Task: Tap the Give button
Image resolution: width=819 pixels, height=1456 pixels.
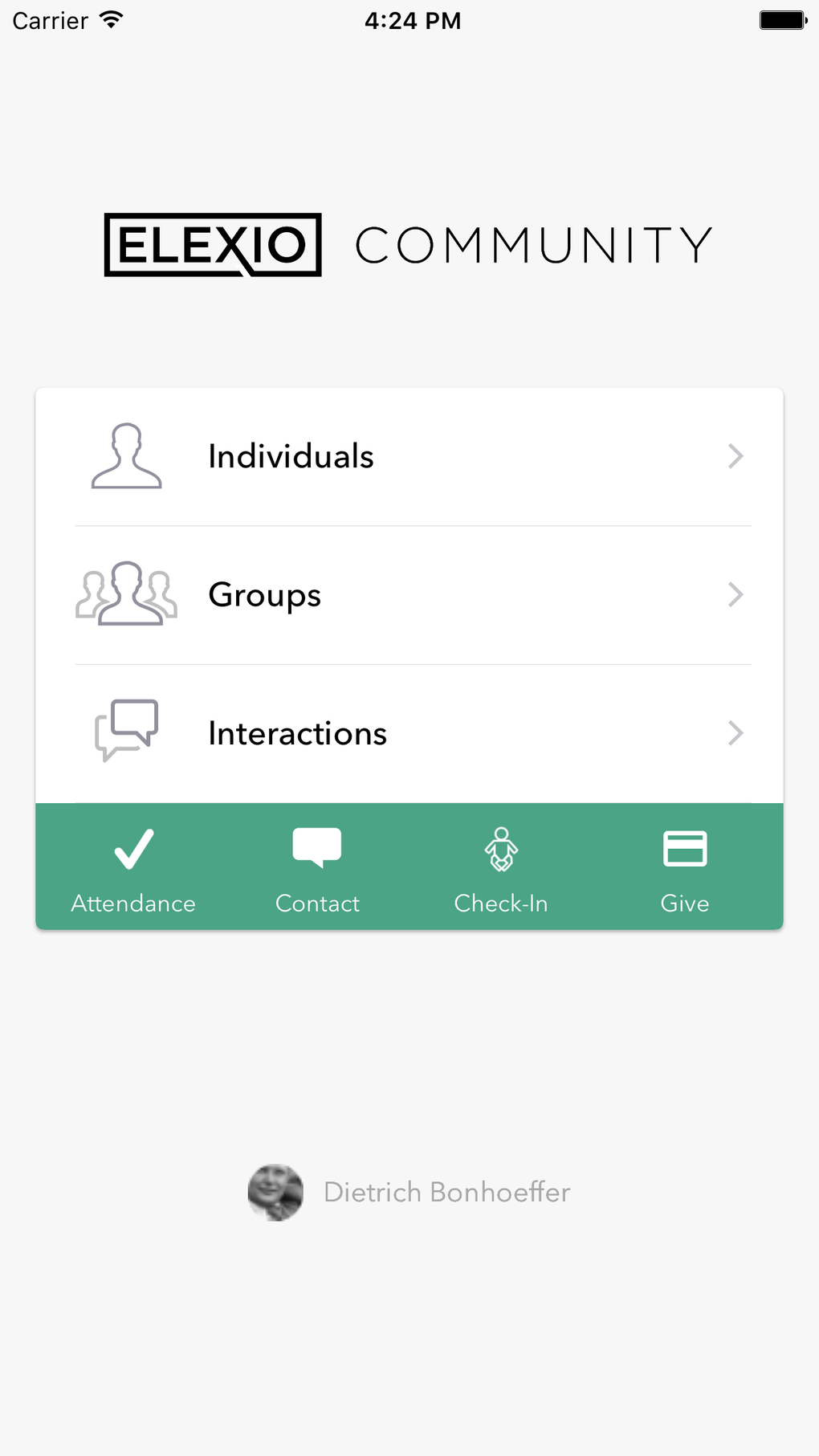Action: (684, 867)
